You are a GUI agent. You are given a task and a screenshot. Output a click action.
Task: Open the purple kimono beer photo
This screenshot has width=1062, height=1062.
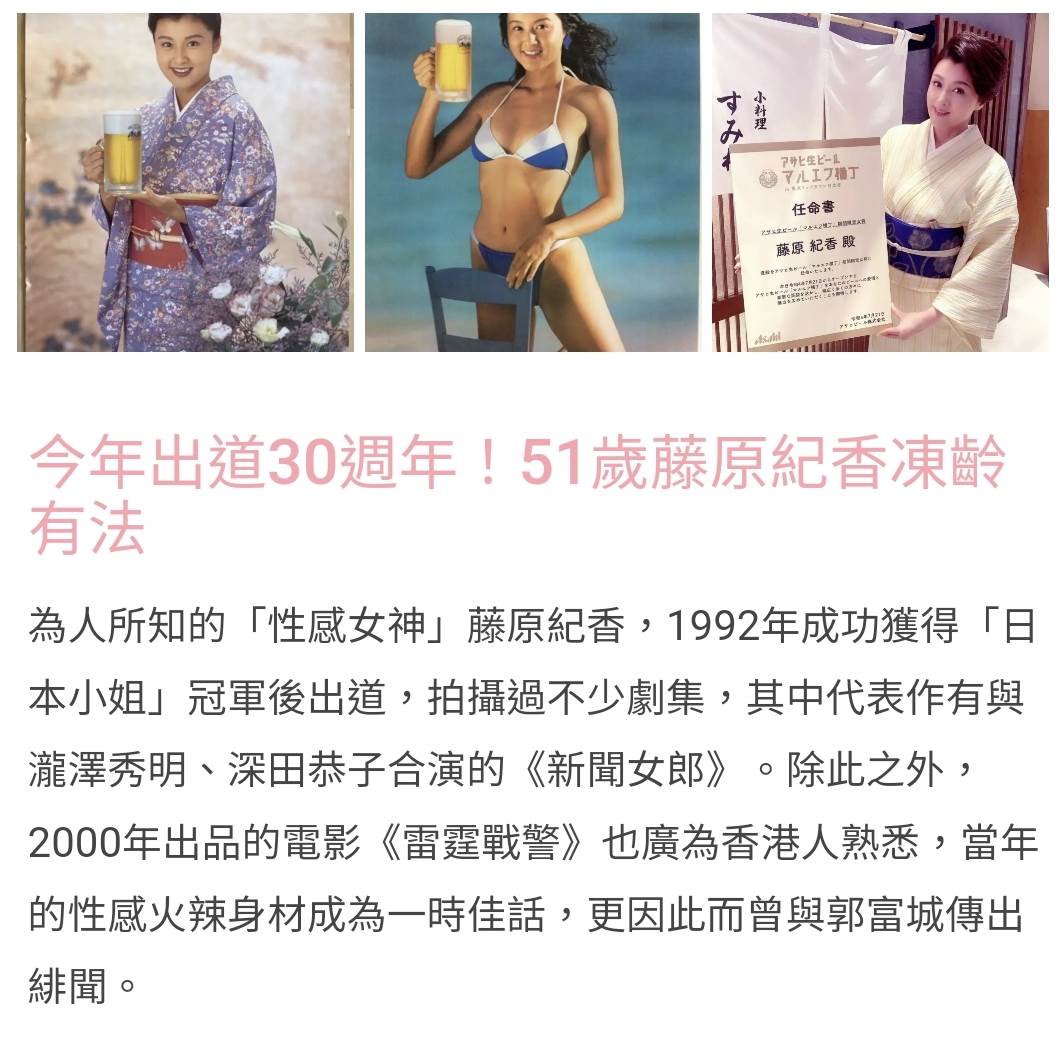tap(186, 182)
